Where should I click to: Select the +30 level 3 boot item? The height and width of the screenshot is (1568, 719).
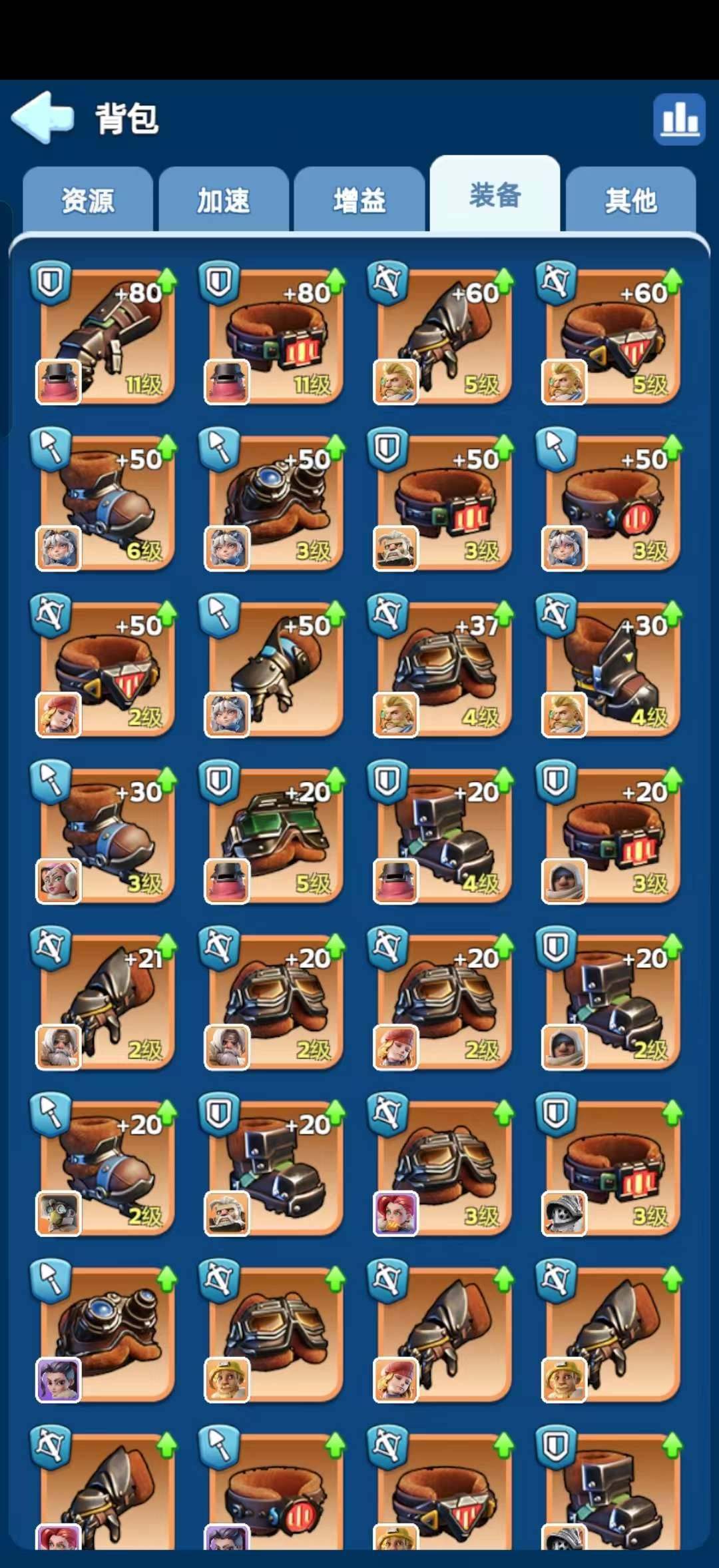pyautogui.click(x=105, y=835)
